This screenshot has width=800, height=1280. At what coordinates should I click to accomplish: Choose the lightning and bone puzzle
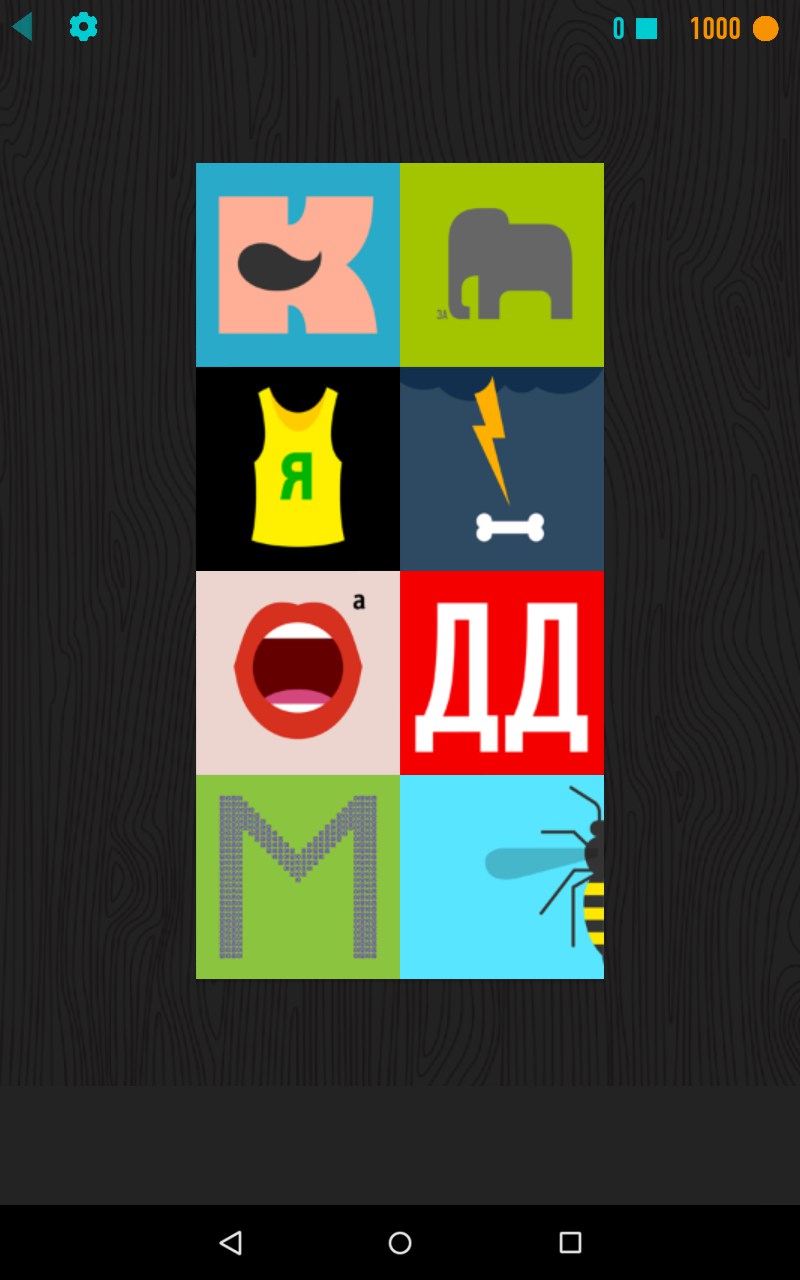click(502, 469)
